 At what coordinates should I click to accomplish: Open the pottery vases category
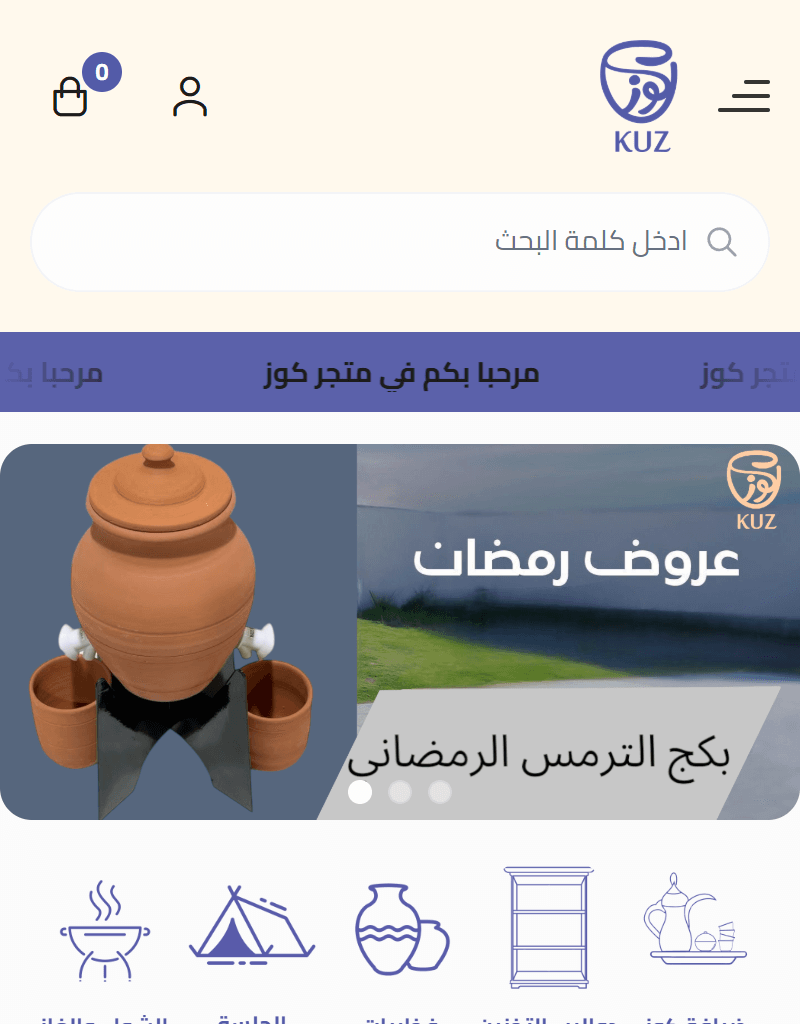click(x=401, y=930)
